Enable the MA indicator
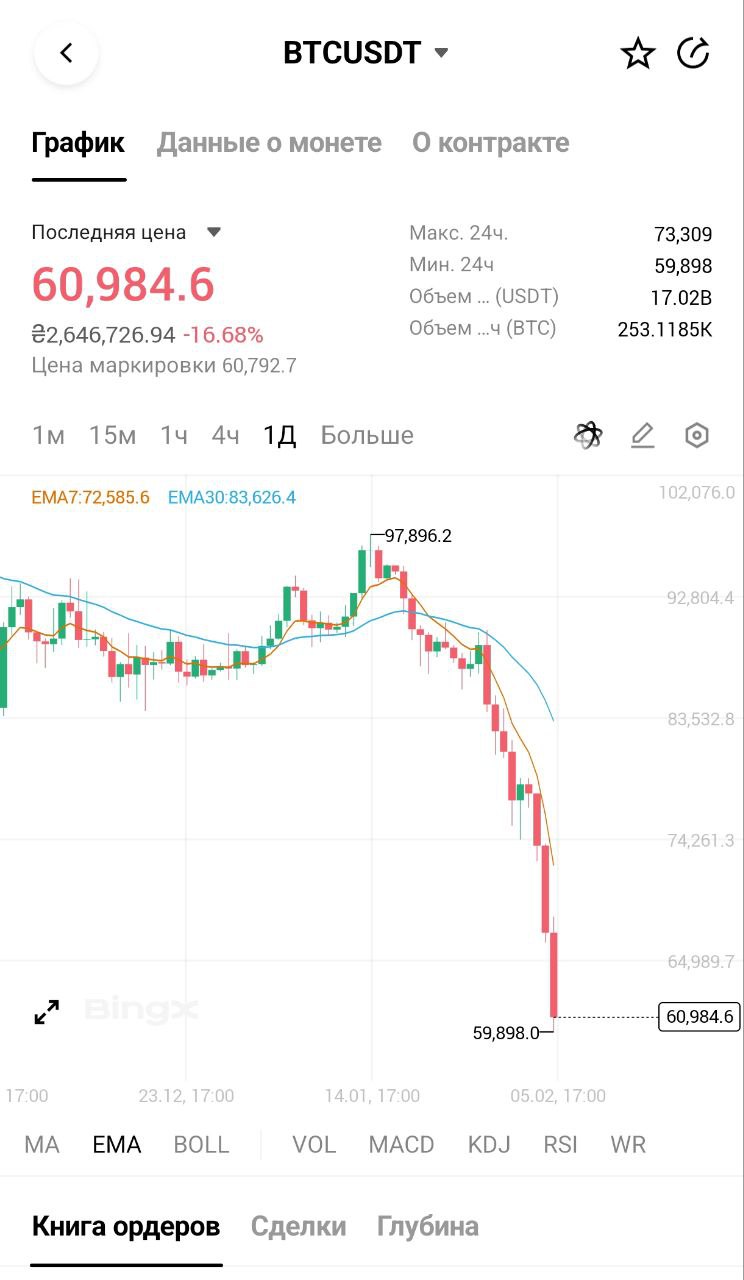Screen dimensions: 744x1280 42,1145
